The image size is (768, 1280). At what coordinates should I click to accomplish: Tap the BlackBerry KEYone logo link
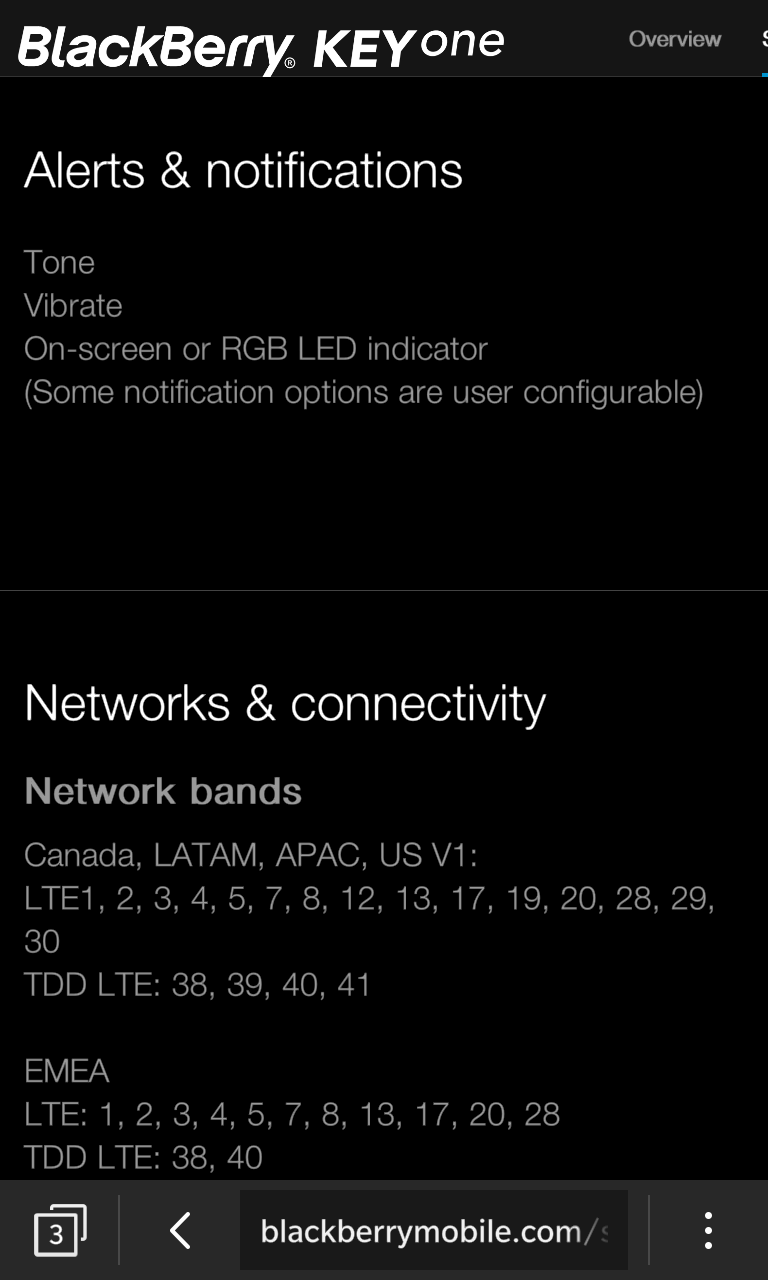261,46
